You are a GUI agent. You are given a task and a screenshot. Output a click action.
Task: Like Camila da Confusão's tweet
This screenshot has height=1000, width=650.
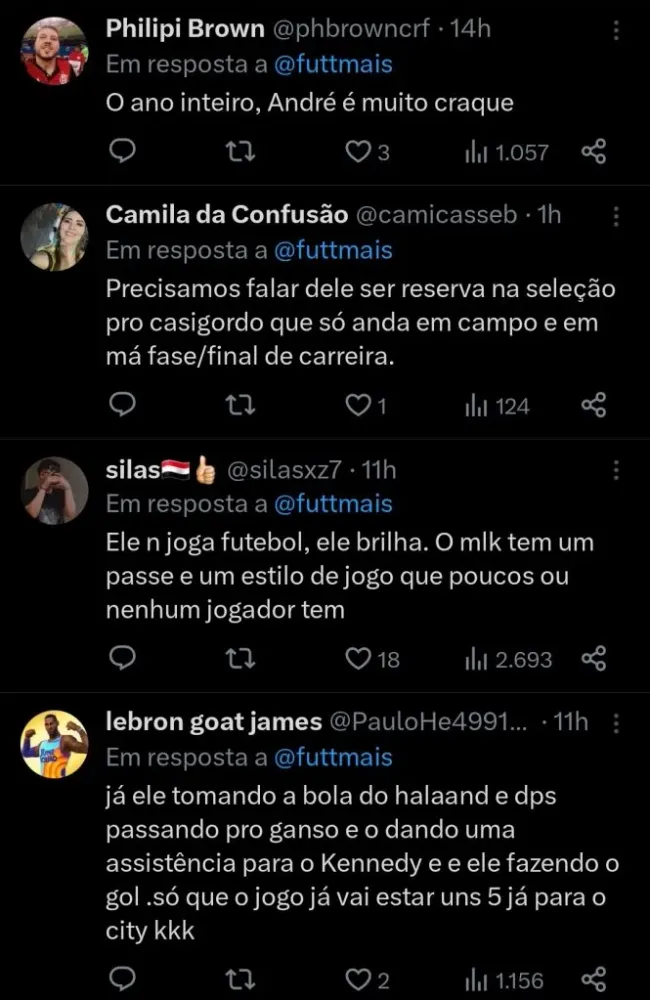pos(357,405)
